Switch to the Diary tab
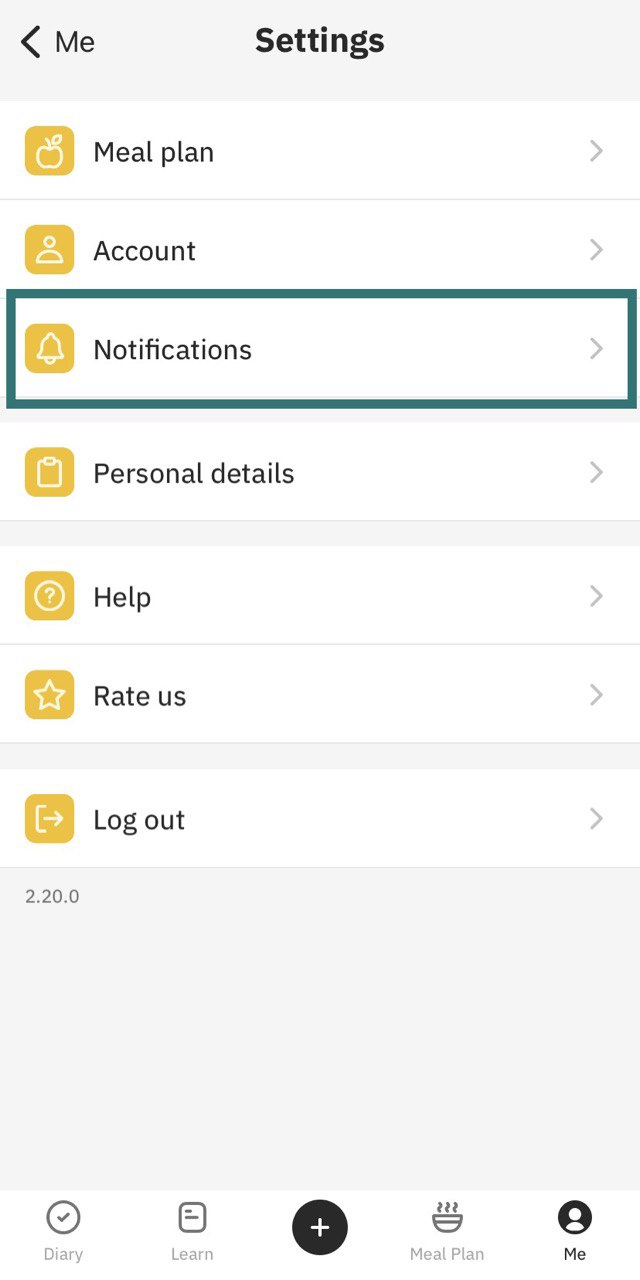The image size is (640, 1280). coord(64,1232)
